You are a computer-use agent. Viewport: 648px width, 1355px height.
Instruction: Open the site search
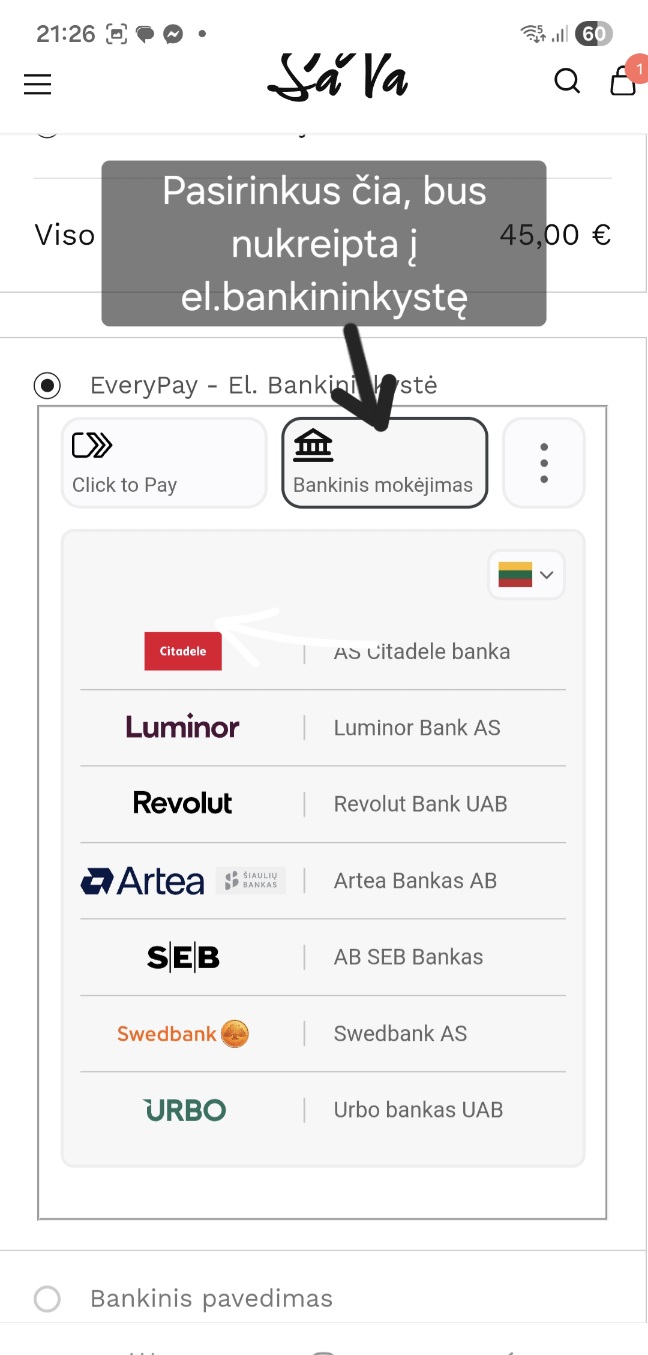[x=567, y=81]
